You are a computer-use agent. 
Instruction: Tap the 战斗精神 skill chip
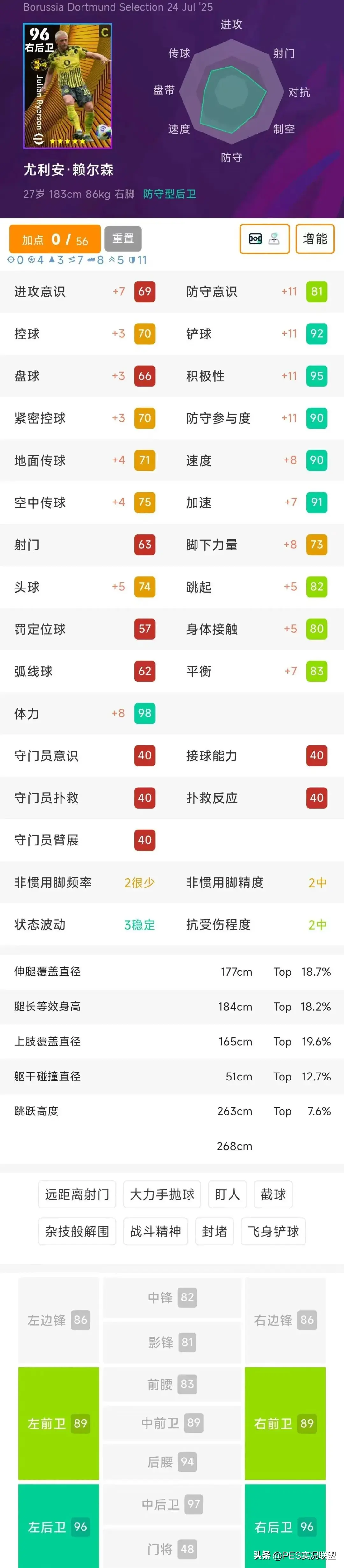click(155, 1231)
